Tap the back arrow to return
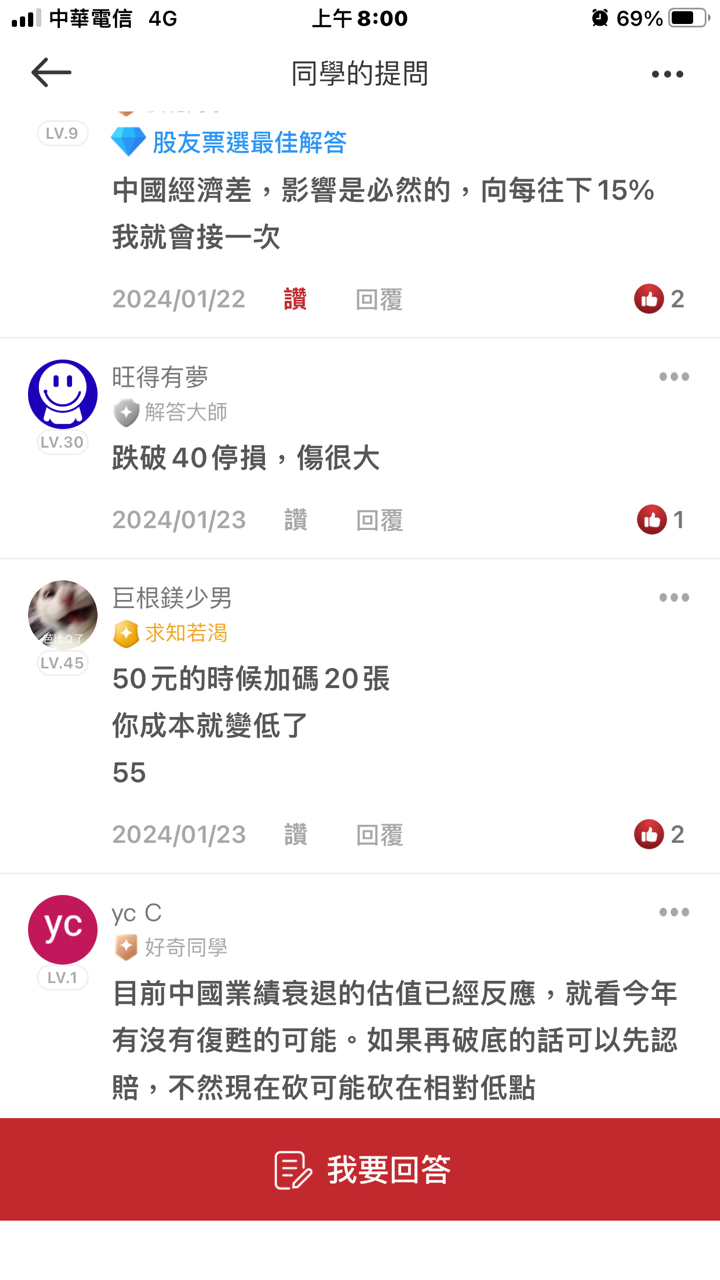Image resolution: width=720 pixels, height=1280 pixels. [51, 72]
